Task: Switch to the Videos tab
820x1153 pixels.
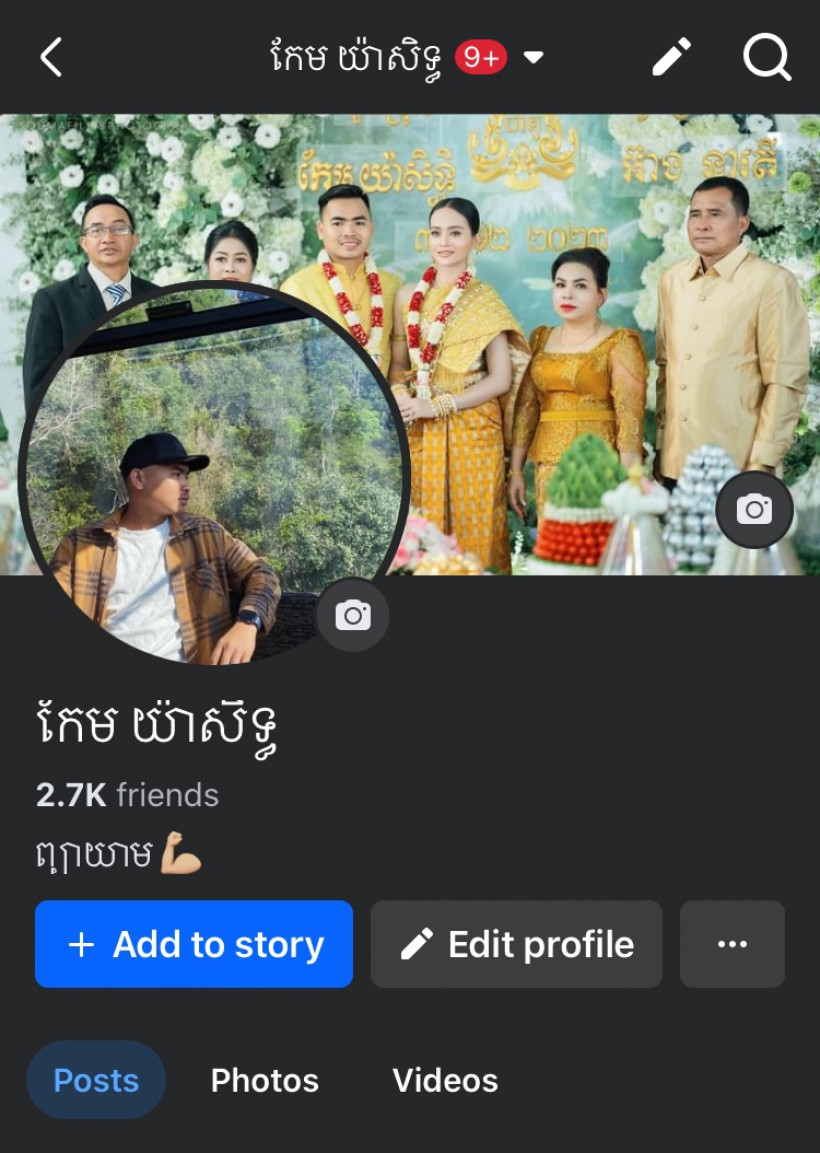Action: [445, 1080]
